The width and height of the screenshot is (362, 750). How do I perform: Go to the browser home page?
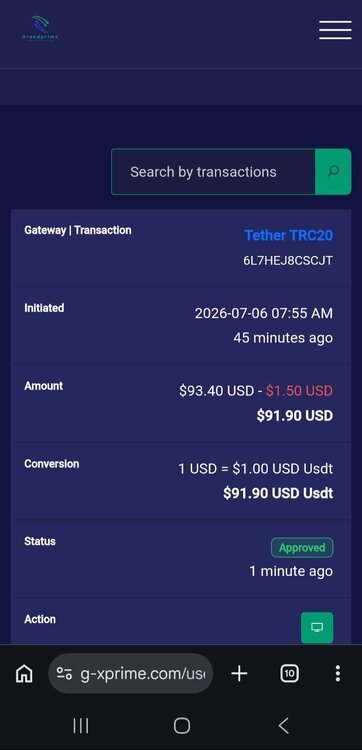tap(24, 673)
